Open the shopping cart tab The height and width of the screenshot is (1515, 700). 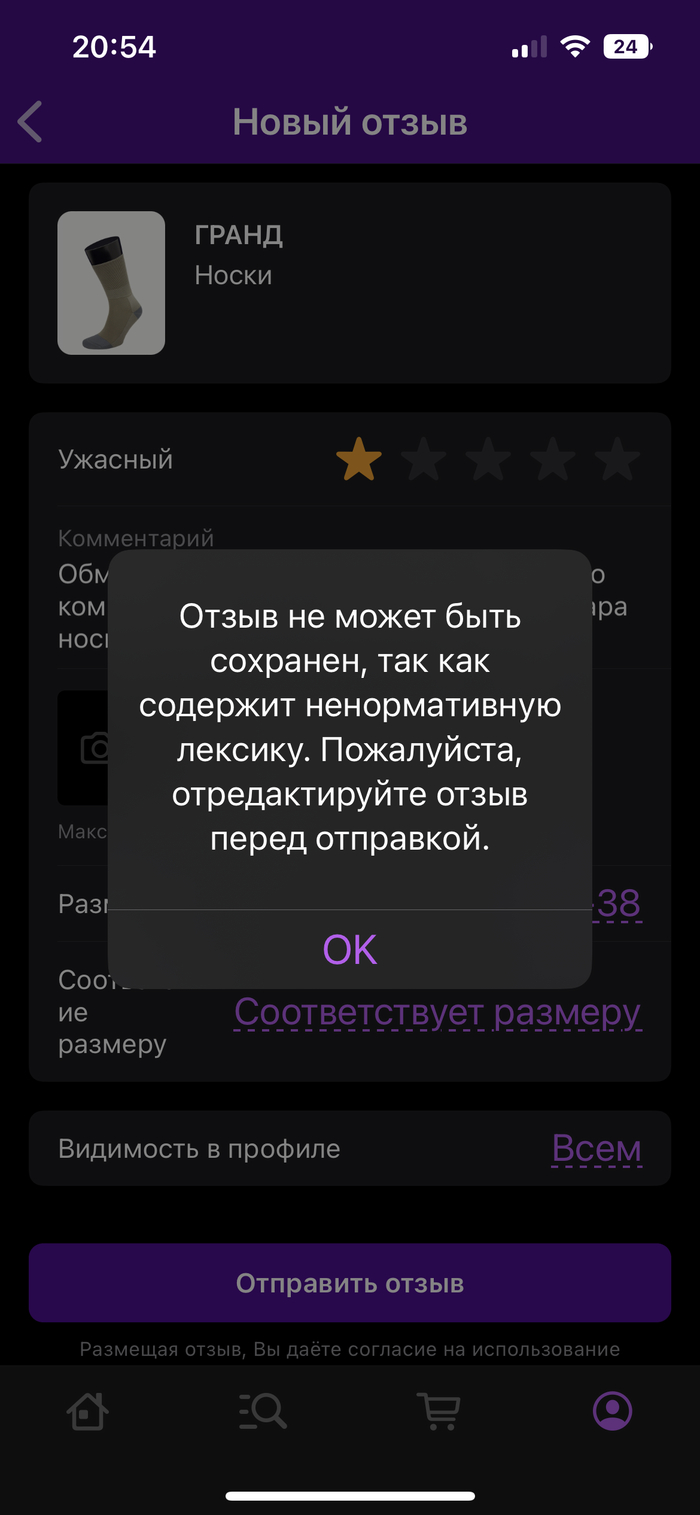coord(438,1411)
